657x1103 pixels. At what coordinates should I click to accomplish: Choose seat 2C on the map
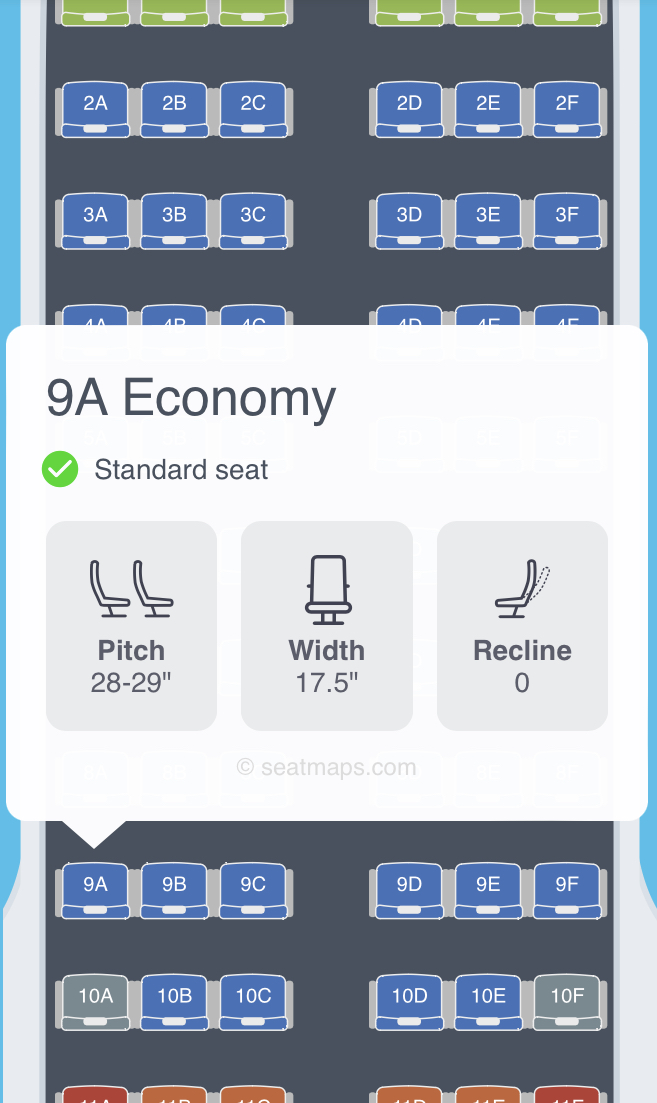tap(253, 110)
